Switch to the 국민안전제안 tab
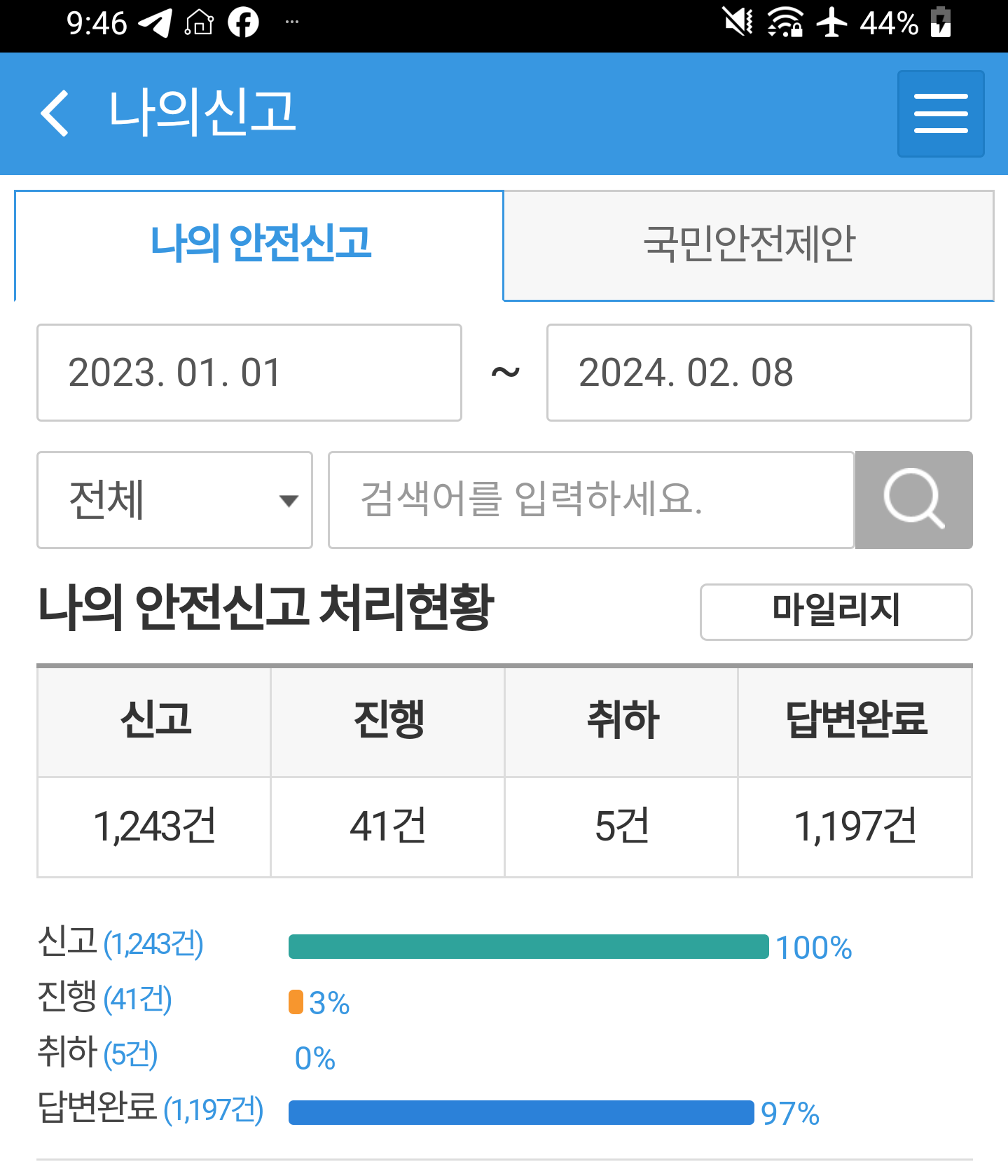 pyautogui.click(x=749, y=245)
